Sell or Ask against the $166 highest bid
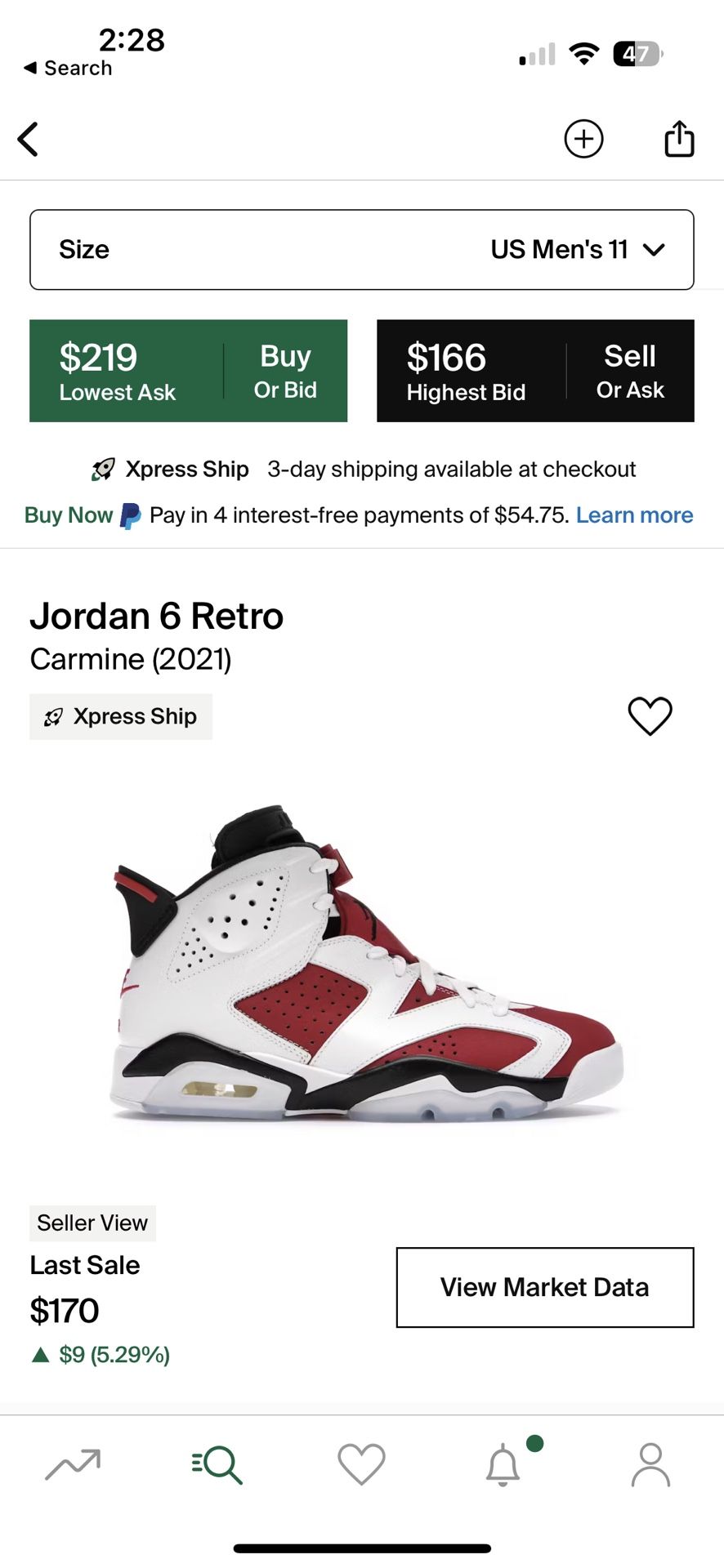This screenshot has height=1568, width=724. point(534,370)
